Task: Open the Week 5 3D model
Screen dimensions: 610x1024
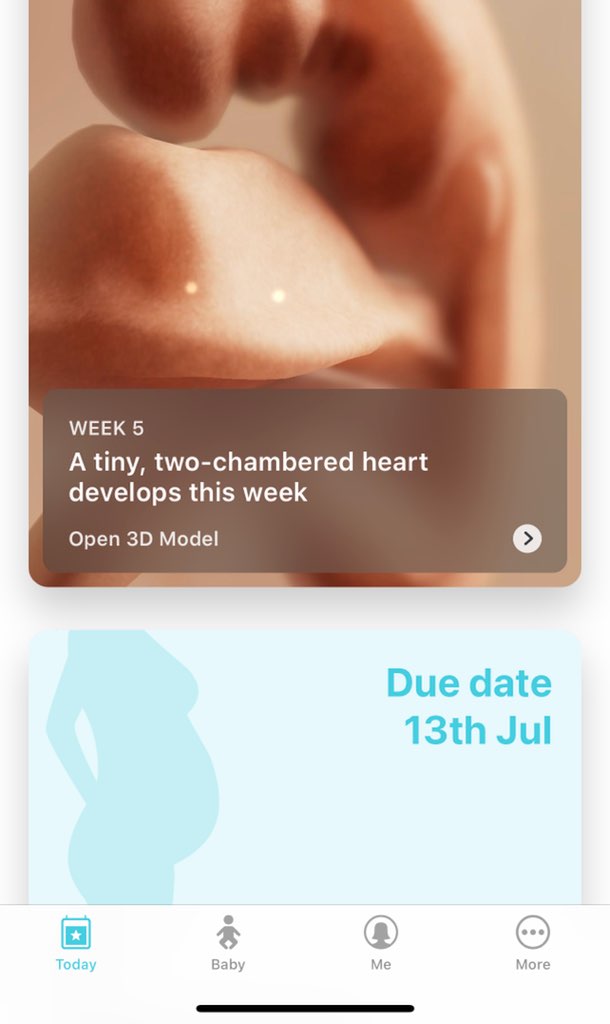Action: coord(144,539)
